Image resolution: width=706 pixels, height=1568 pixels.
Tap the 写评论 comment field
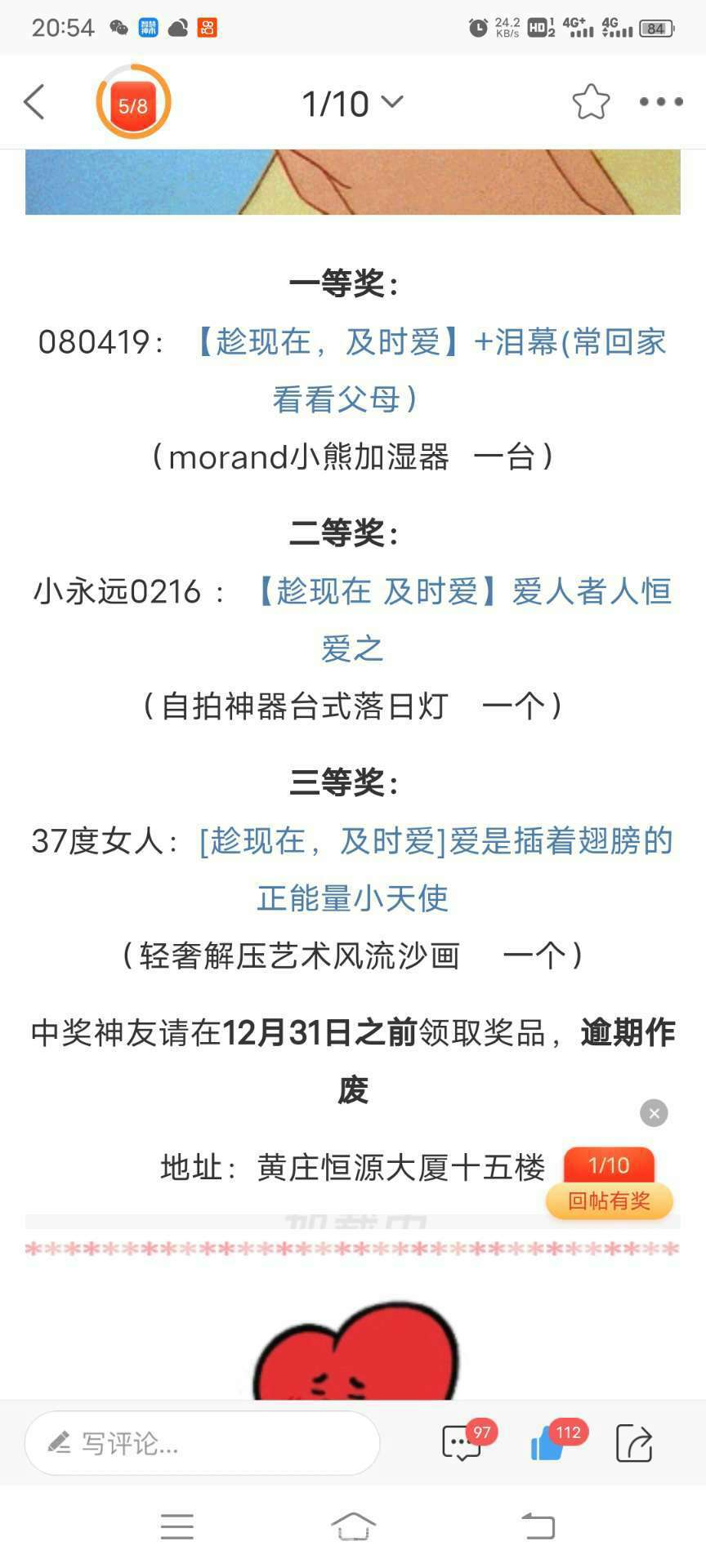coord(203,1443)
